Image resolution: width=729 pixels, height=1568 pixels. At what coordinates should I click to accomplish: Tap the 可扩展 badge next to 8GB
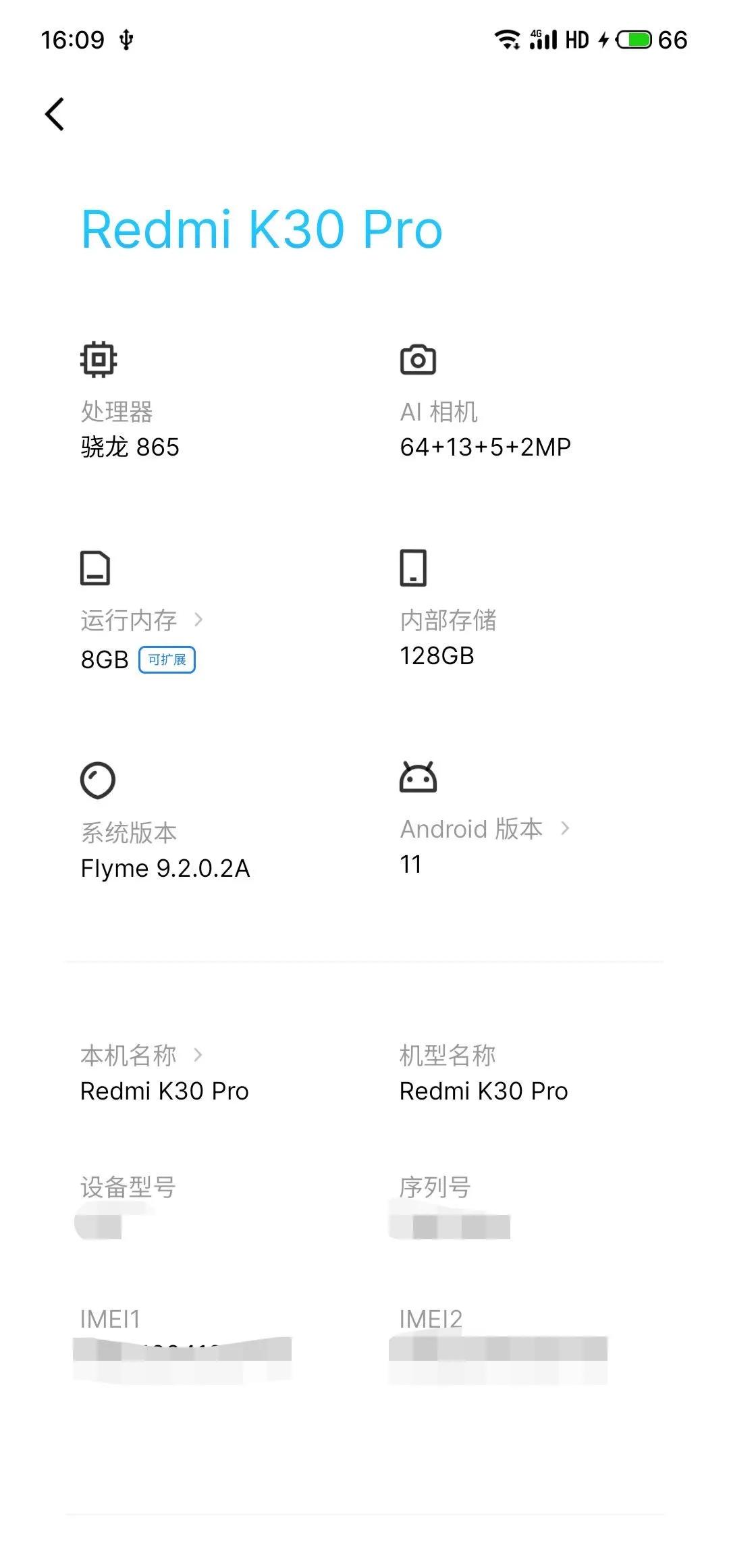click(167, 659)
